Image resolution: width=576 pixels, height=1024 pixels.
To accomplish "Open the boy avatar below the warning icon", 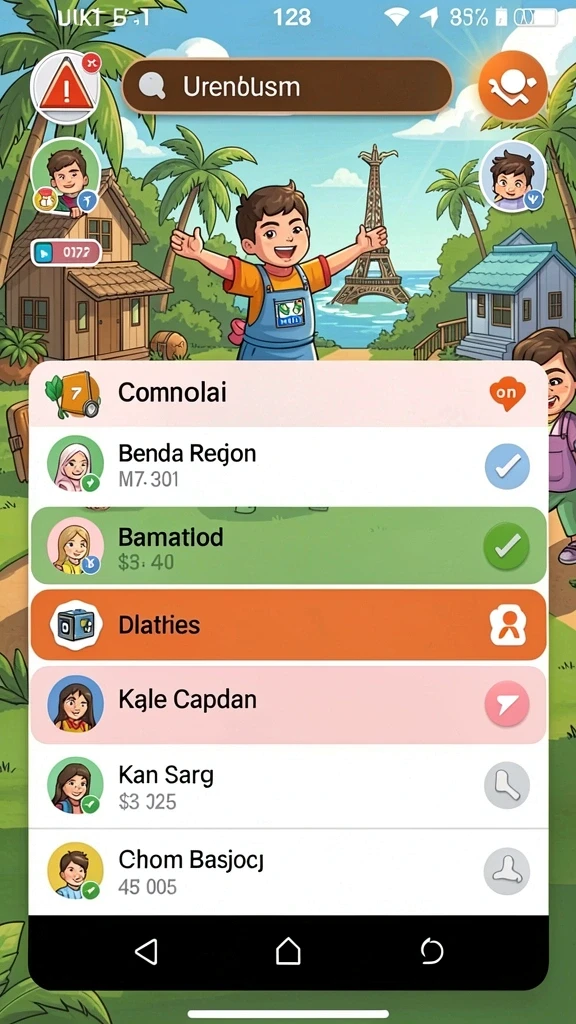I will (65, 177).
